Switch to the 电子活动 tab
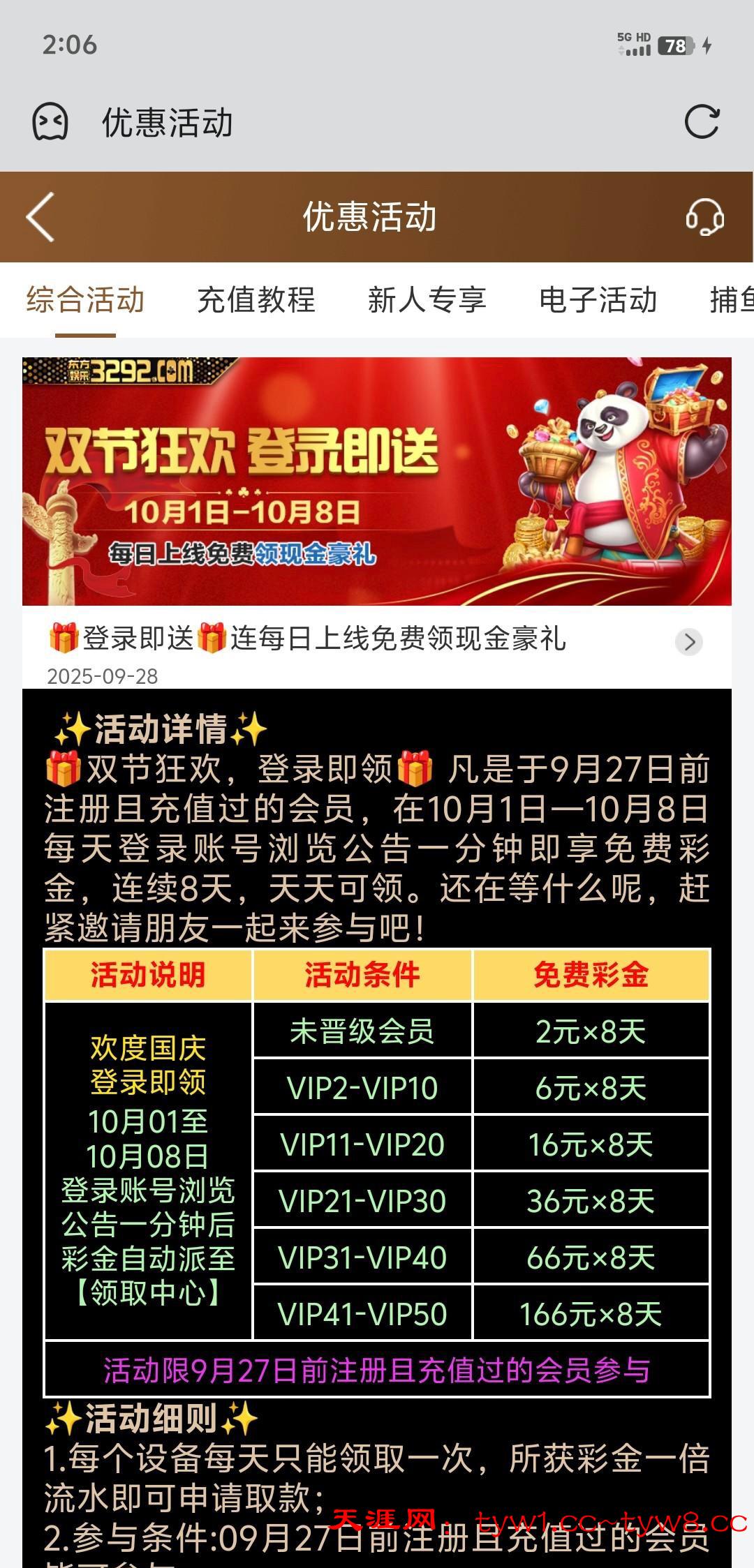 pos(598,300)
